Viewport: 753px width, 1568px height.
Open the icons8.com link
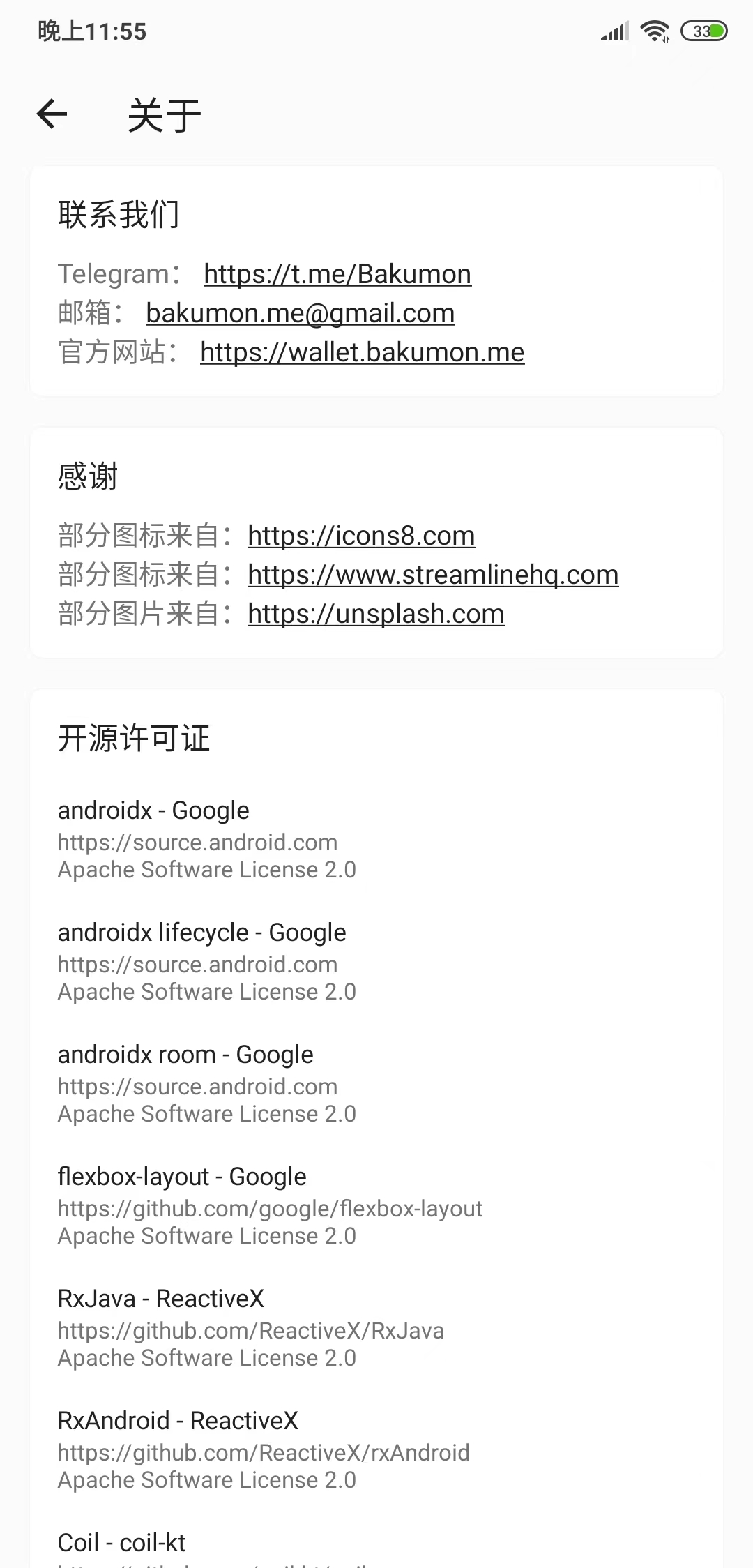361,536
